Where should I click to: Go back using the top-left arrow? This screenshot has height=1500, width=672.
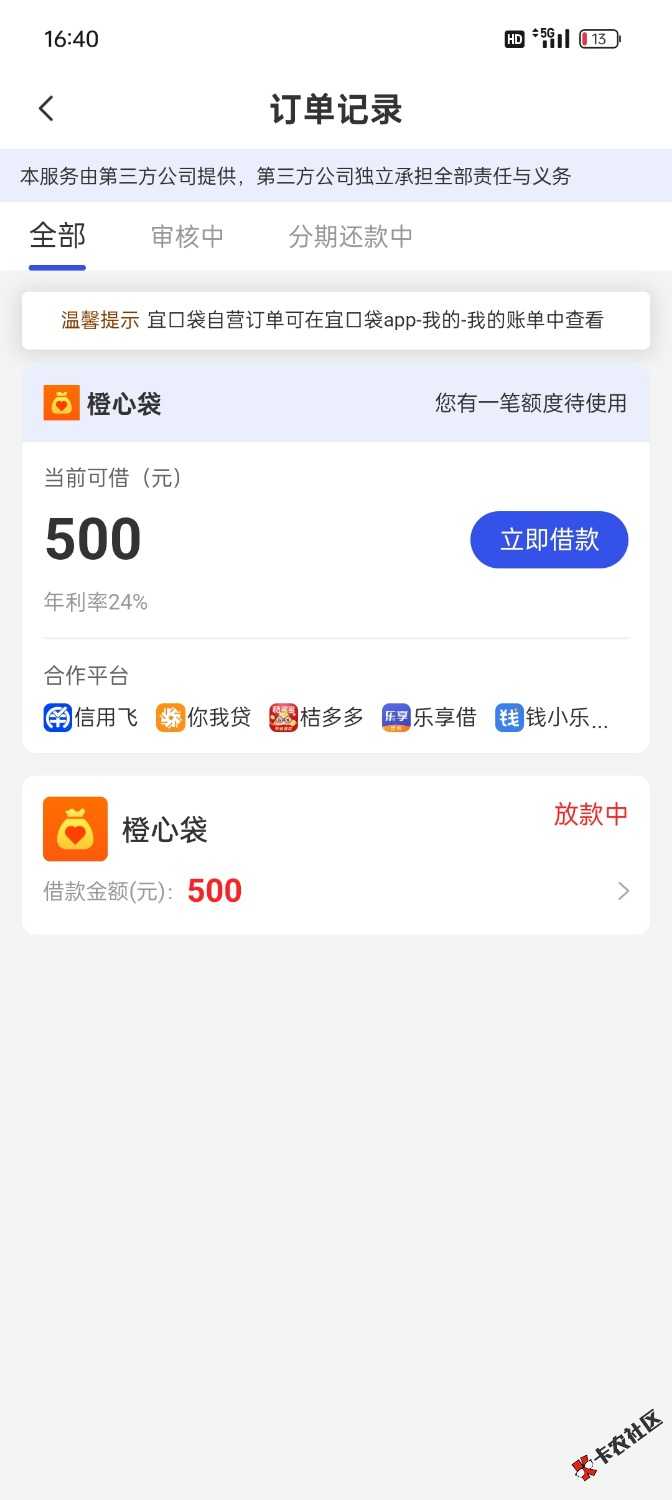(46, 109)
